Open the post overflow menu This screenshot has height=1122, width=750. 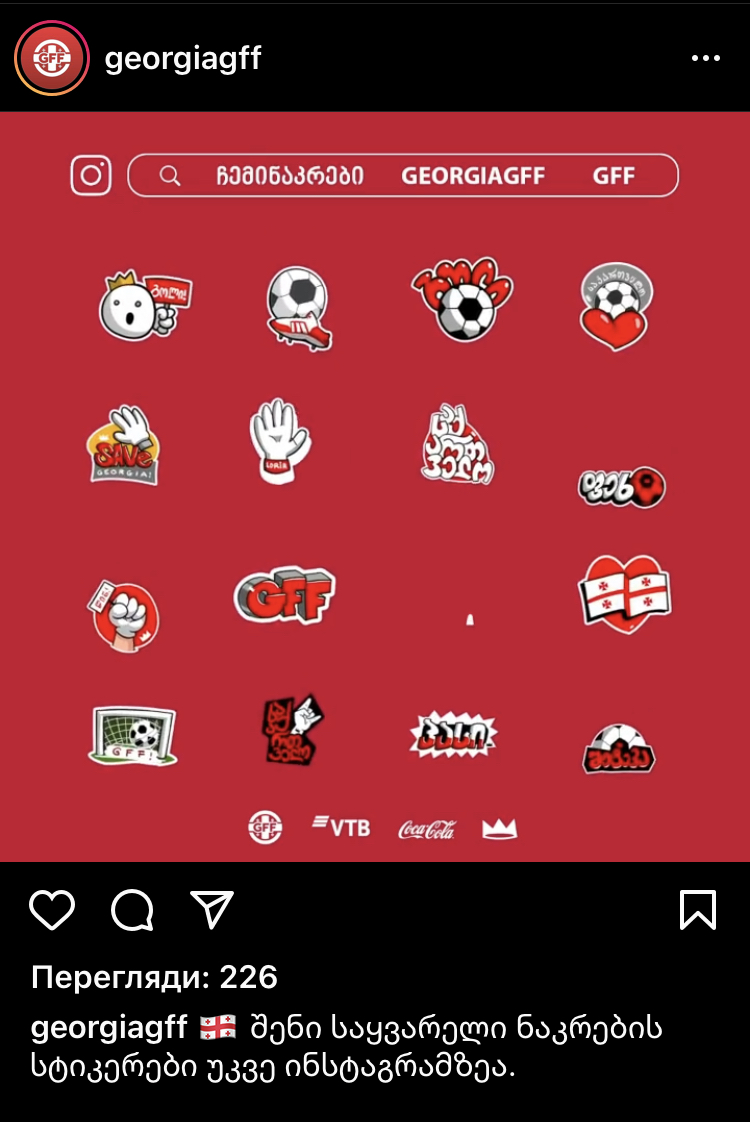(705, 59)
